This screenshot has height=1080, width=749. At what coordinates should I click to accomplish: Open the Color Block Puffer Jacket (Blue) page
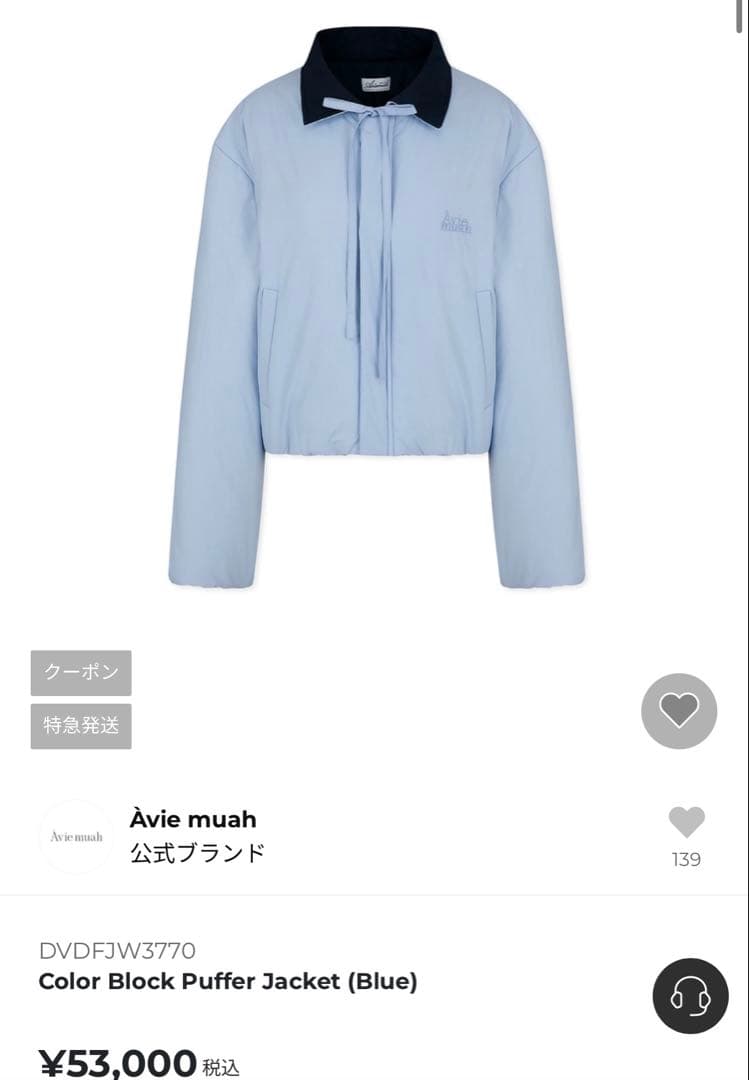pos(226,983)
